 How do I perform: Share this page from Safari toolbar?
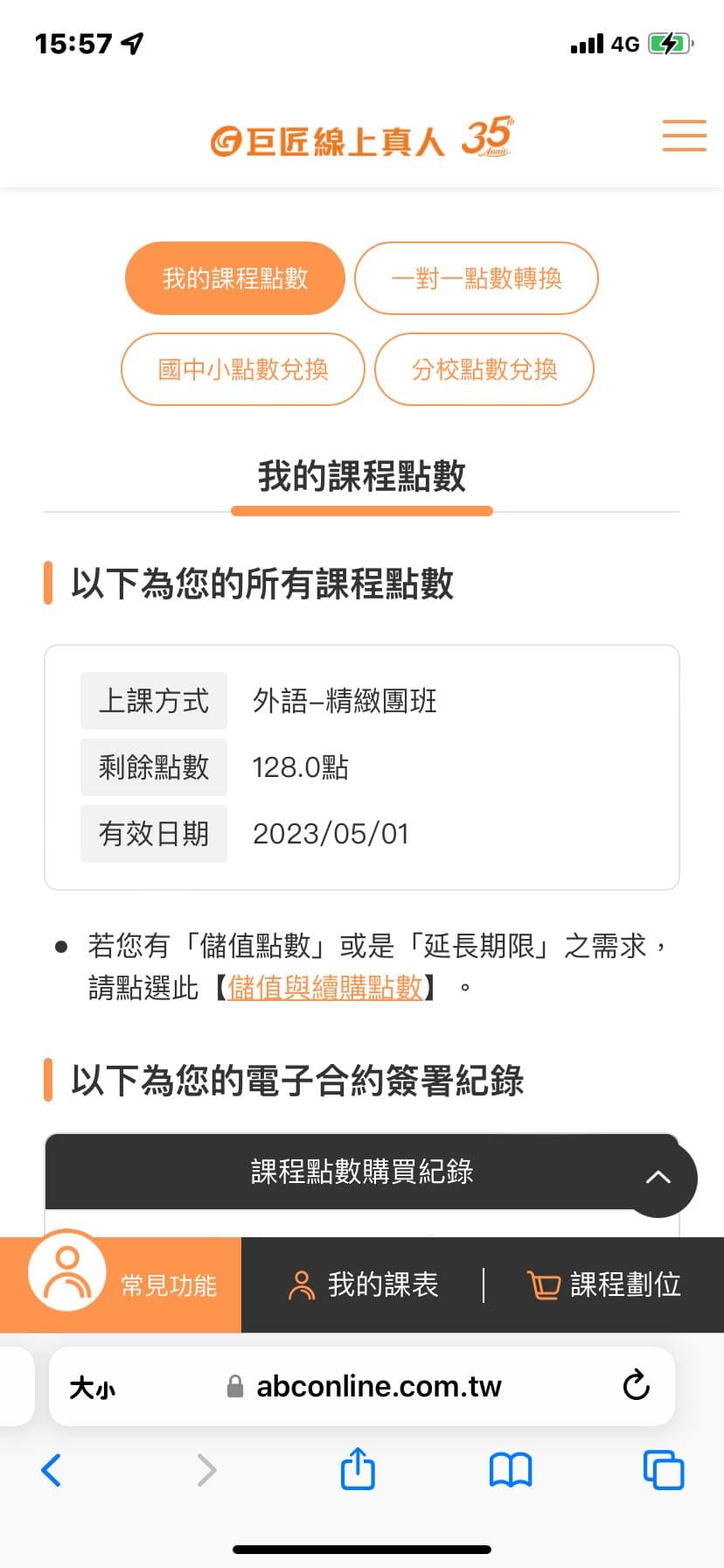(358, 1469)
